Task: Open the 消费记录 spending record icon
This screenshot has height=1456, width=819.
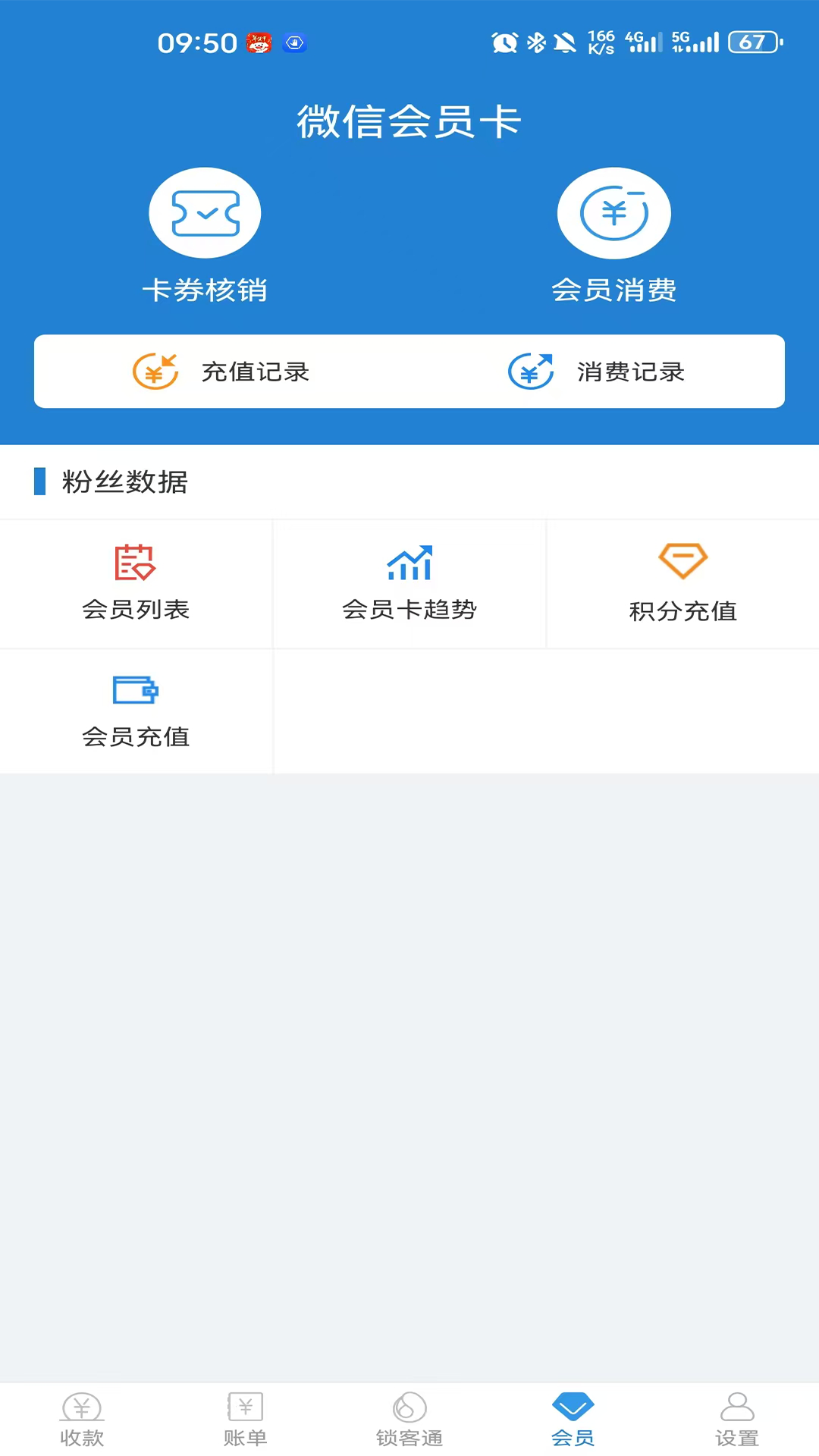Action: click(x=530, y=371)
